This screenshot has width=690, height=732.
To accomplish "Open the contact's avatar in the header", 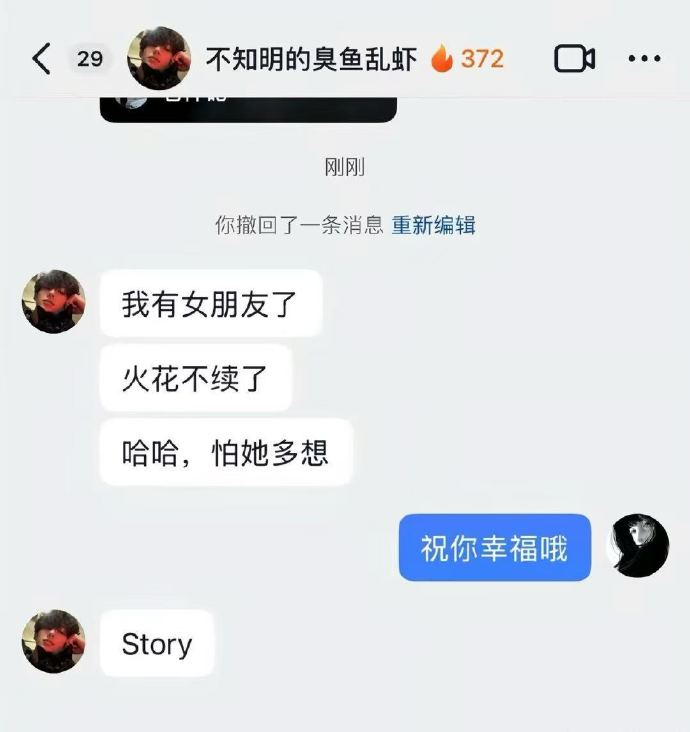I will tap(159, 58).
